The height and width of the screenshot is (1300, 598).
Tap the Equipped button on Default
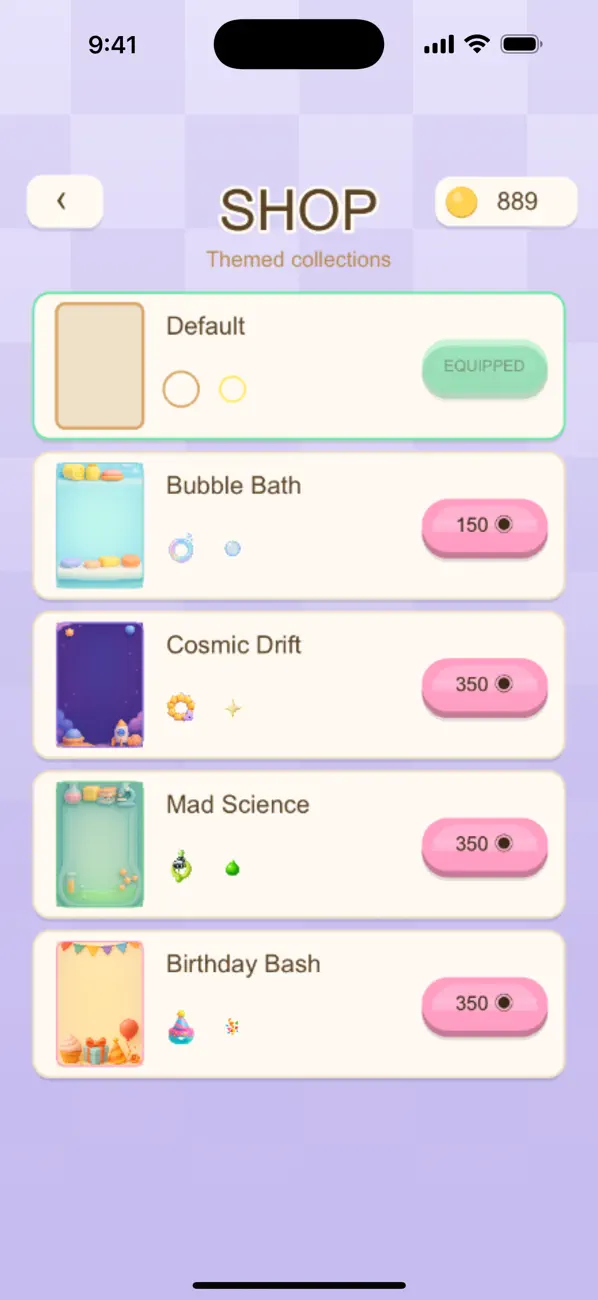(485, 368)
